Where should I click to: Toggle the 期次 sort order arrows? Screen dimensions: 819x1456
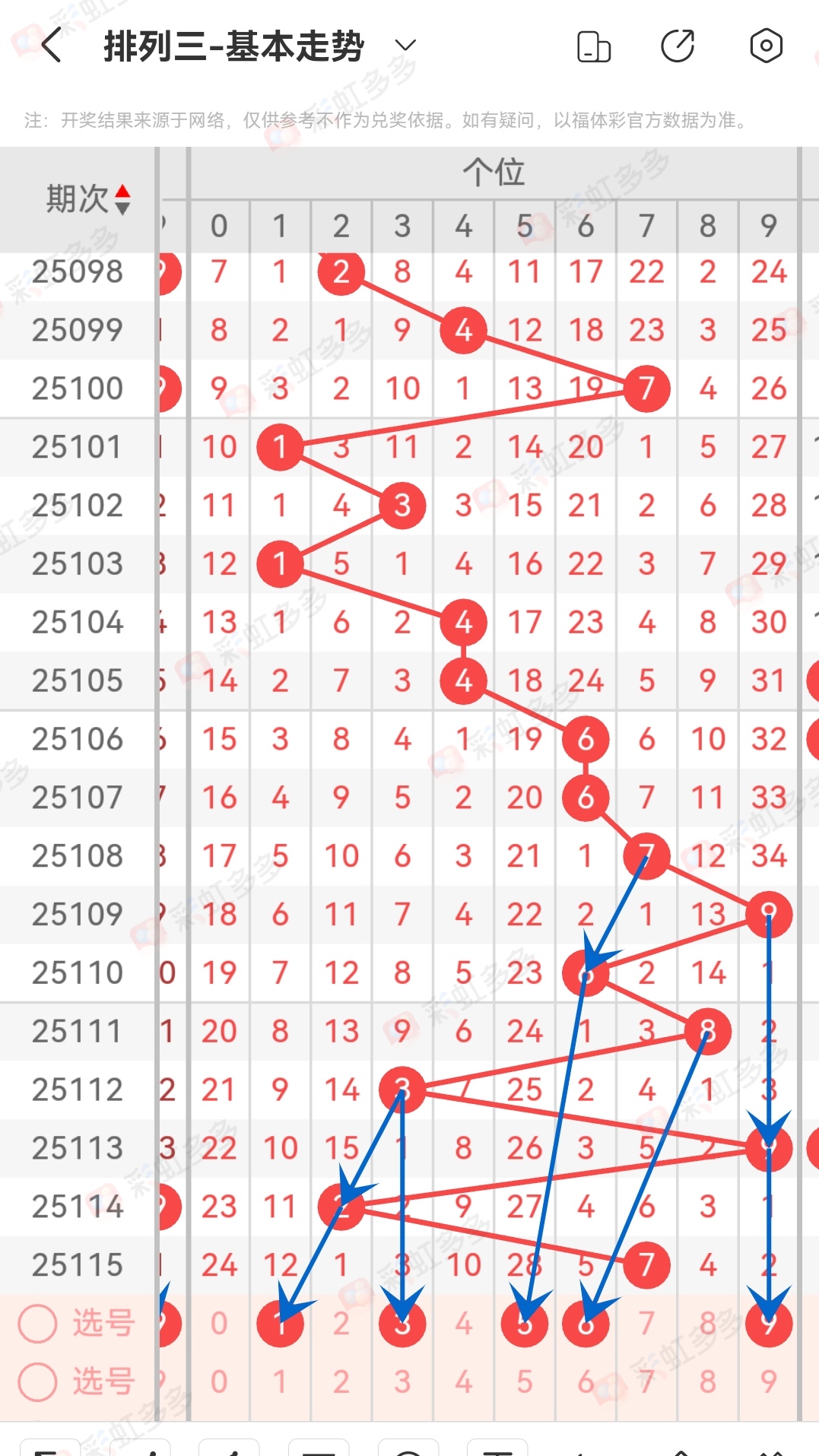tap(122, 200)
